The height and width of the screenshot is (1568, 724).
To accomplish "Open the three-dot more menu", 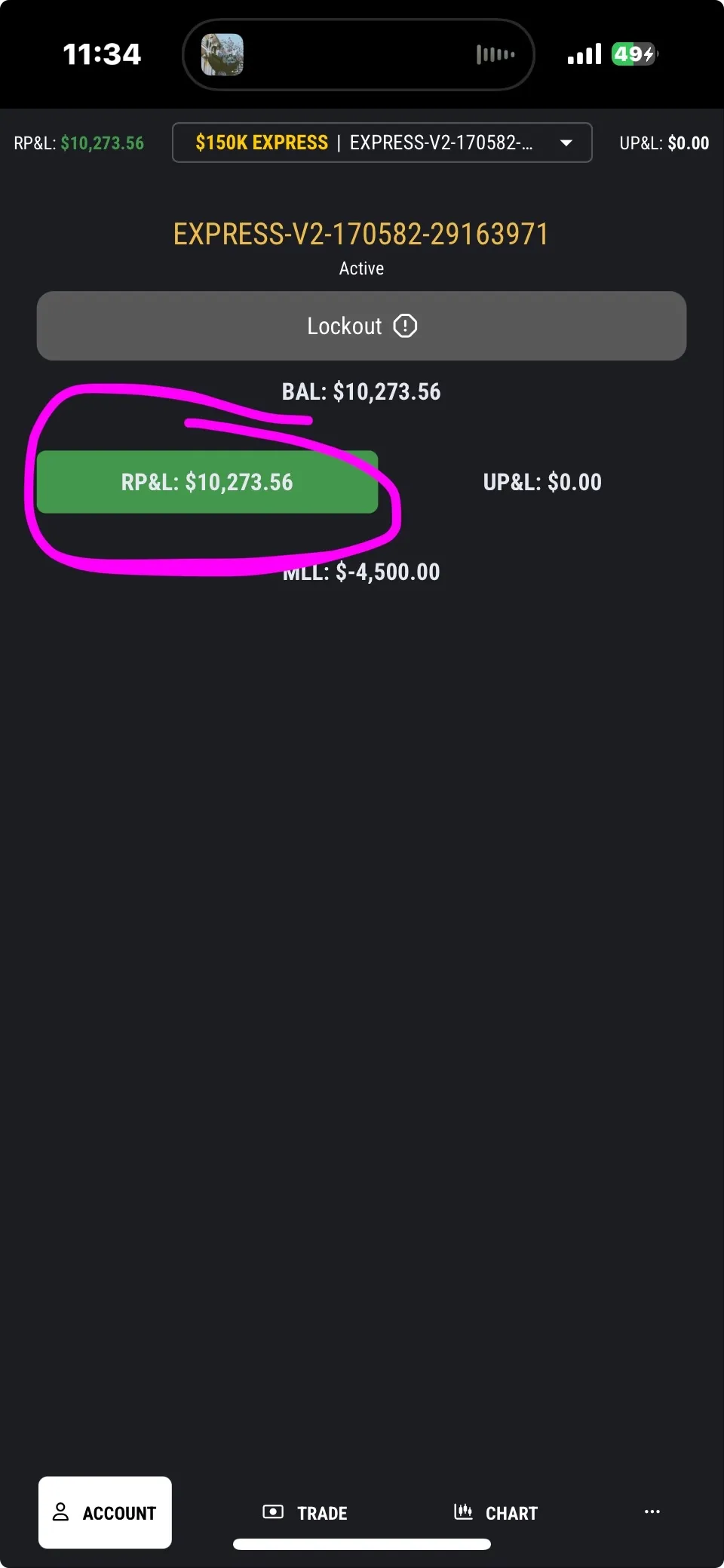I will (x=652, y=1511).
